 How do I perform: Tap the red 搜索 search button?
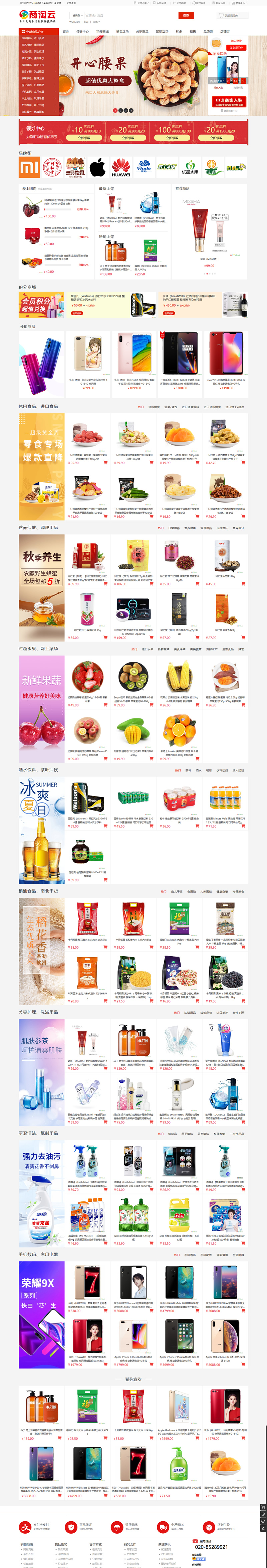point(186,15)
